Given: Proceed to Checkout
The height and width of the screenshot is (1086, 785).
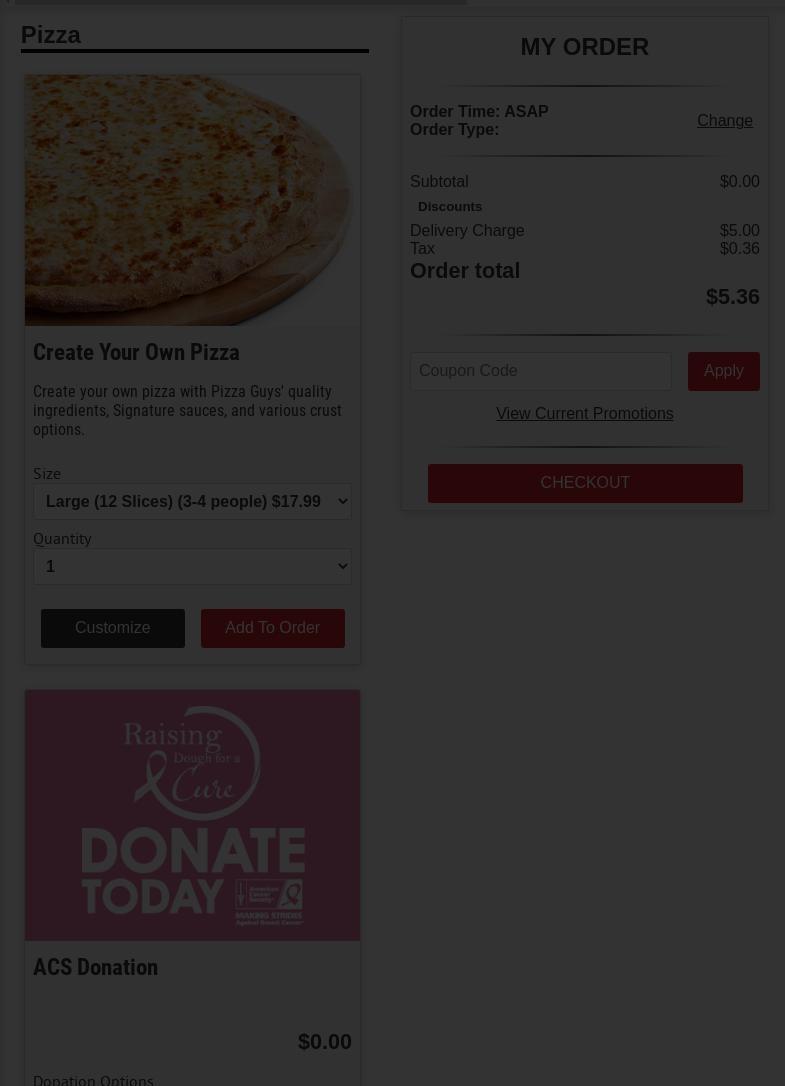Looking at the screenshot, I should tap(585, 483).
